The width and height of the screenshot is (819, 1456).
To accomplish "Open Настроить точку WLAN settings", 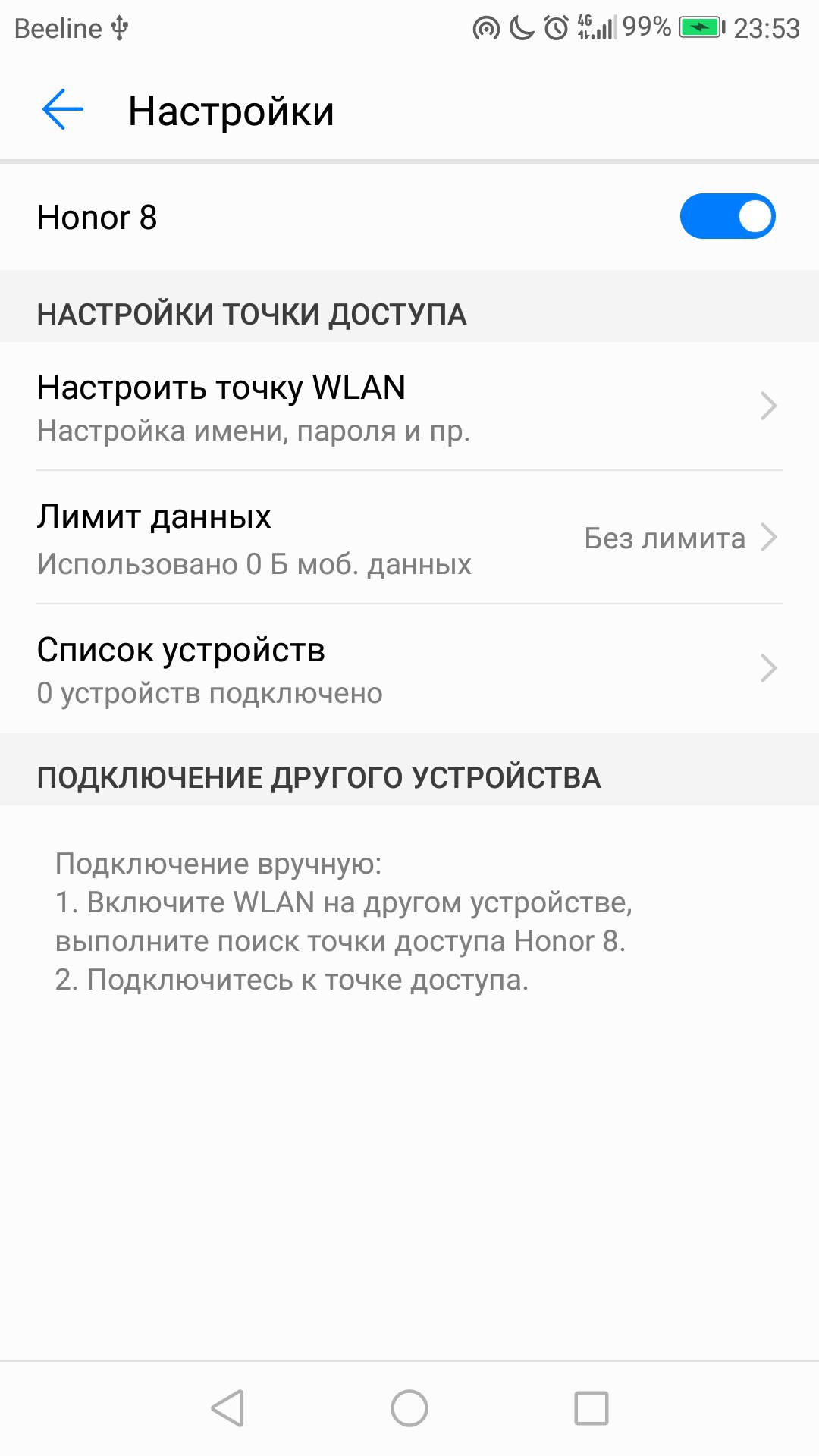I will 409,406.
